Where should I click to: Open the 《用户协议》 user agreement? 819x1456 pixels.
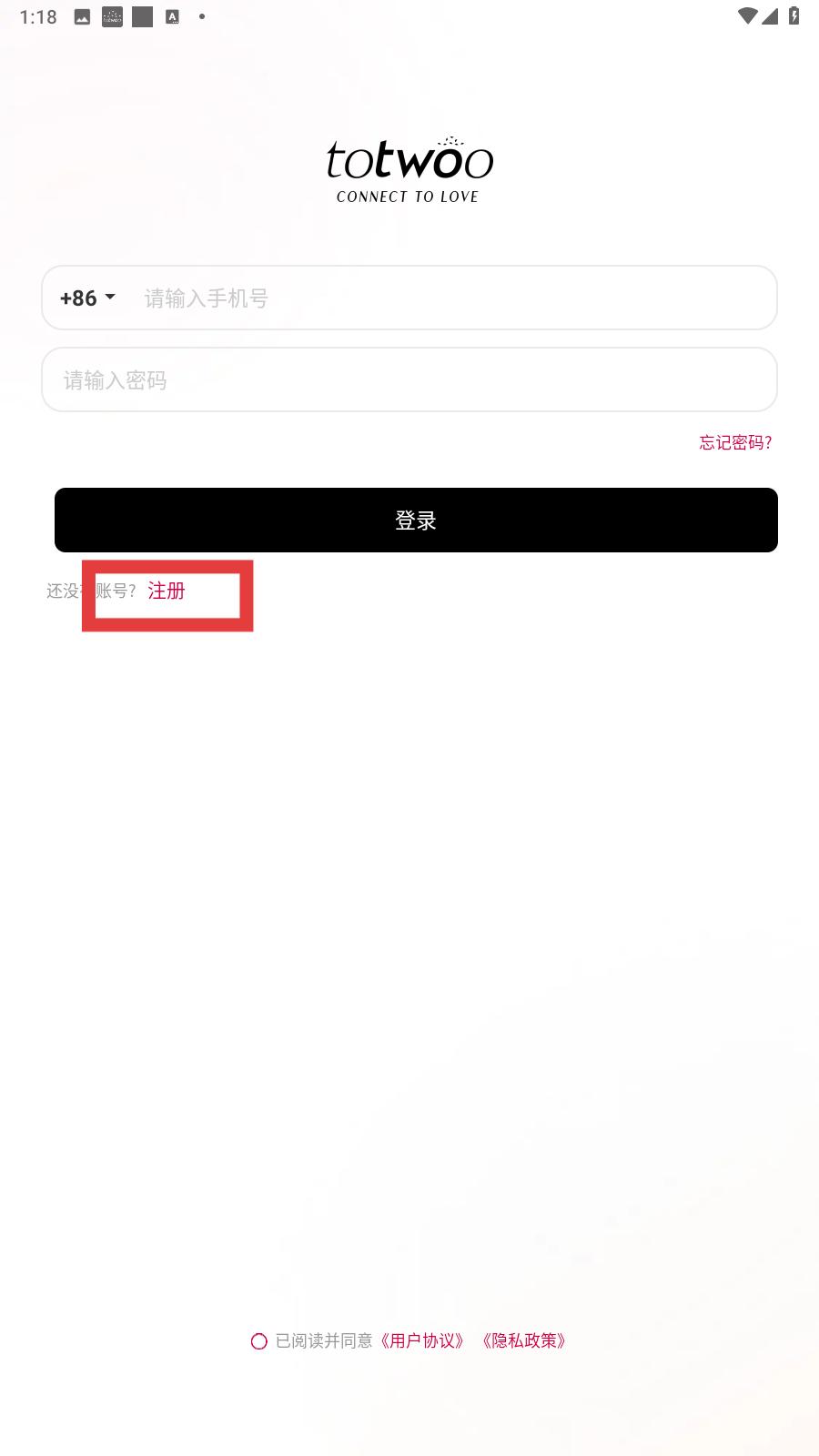422,1340
